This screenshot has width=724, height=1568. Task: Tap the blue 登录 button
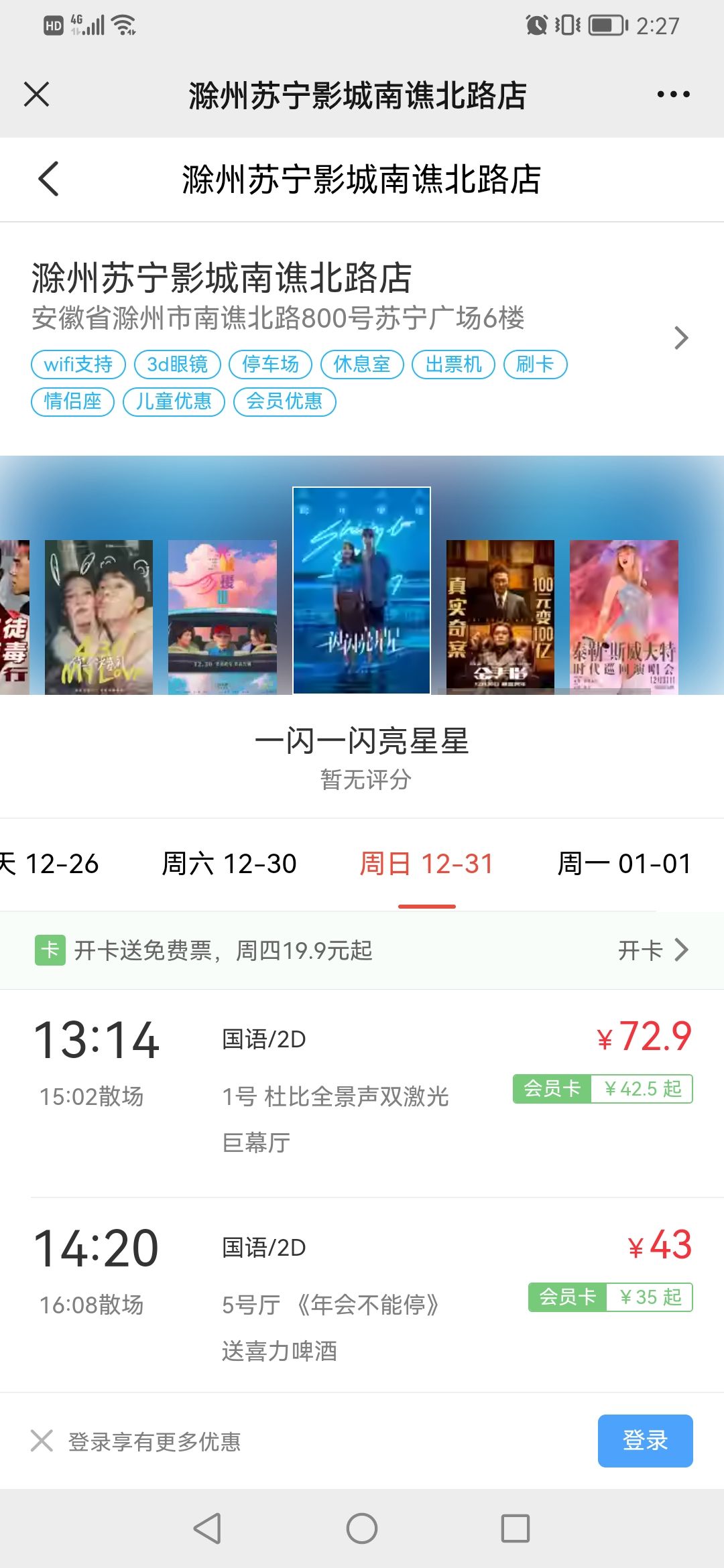point(645,1441)
